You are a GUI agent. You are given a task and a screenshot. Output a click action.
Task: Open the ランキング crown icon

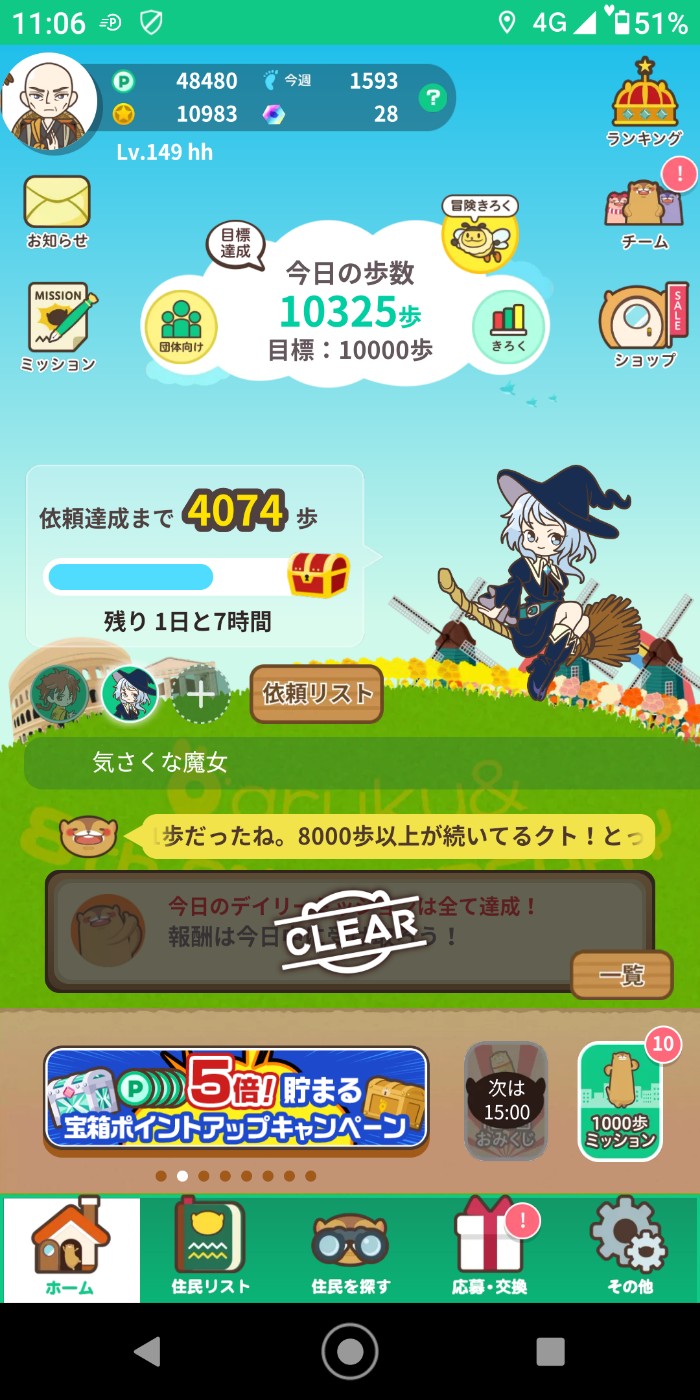point(645,101)
